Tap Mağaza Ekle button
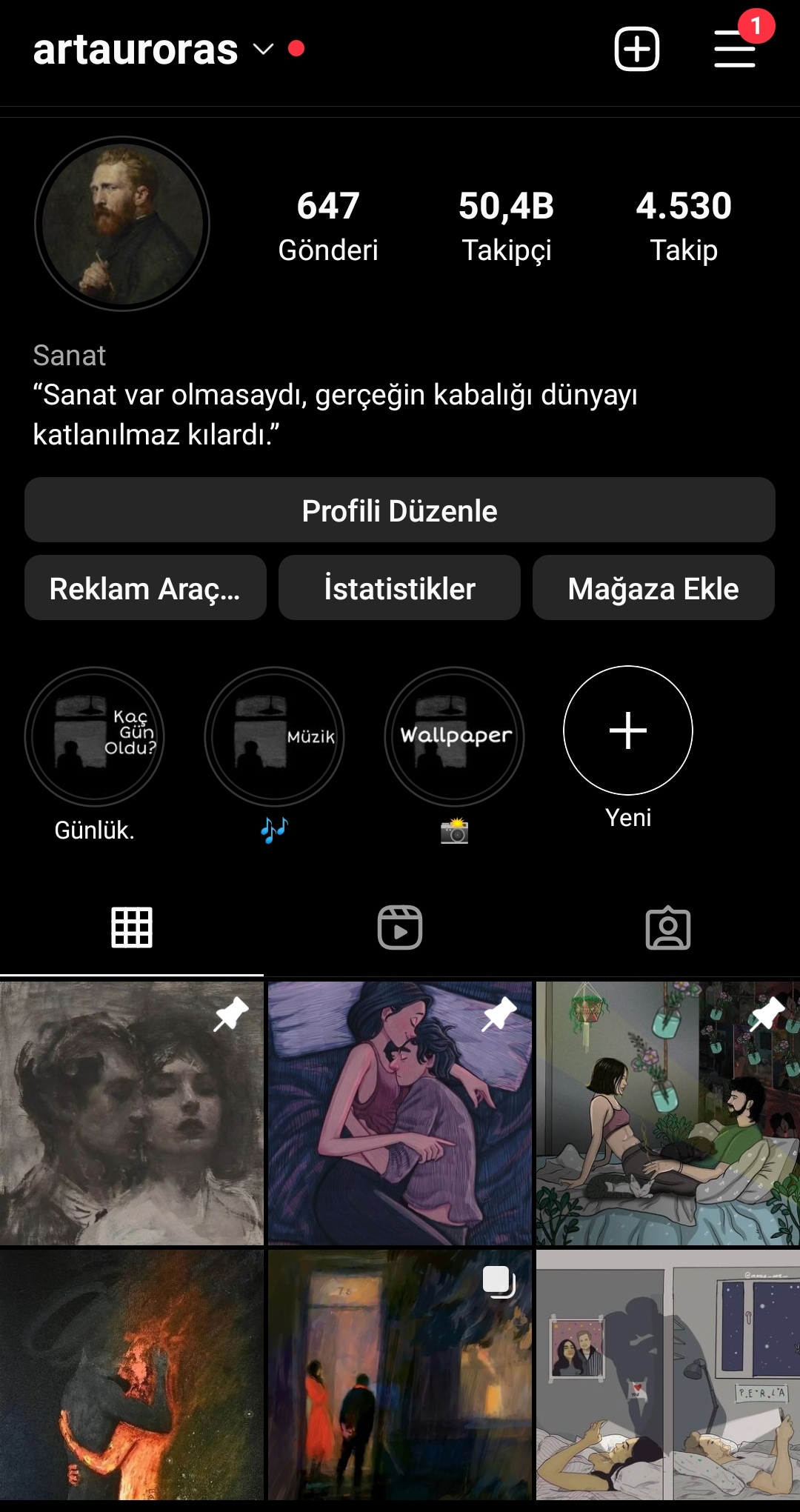 653,588
